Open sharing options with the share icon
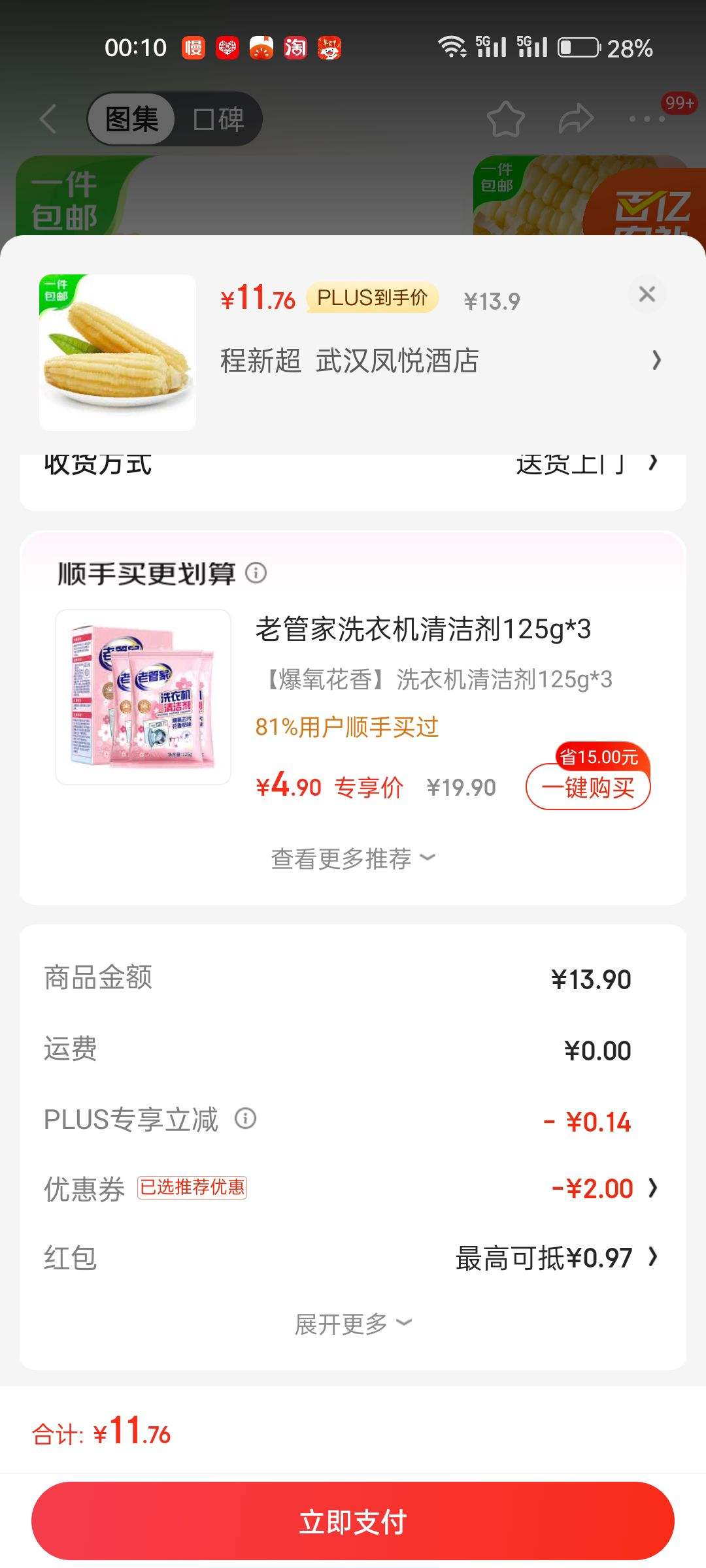 click(575, 118)
